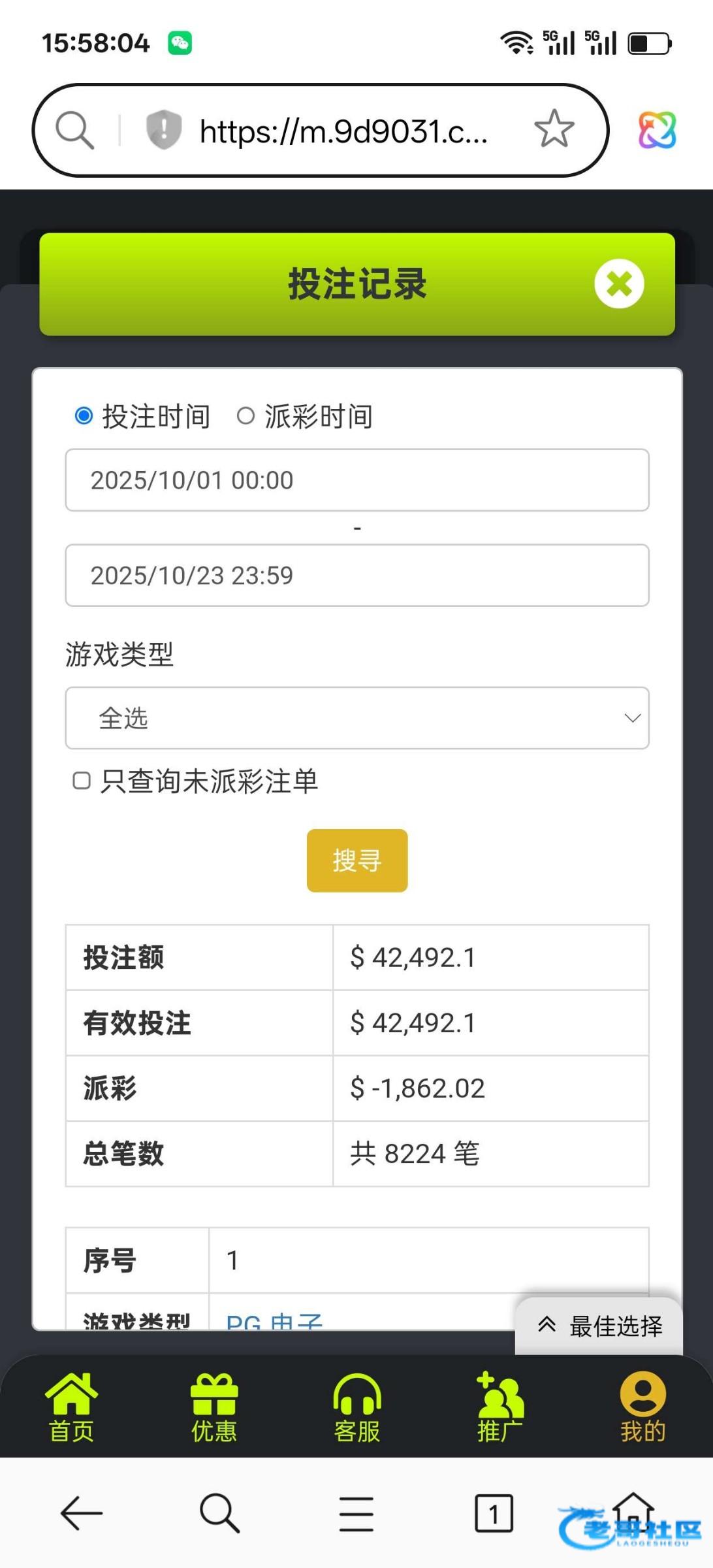
Task: Edit the end date 2025/10/23 23:59 field
Action: (x=356, y=576)
